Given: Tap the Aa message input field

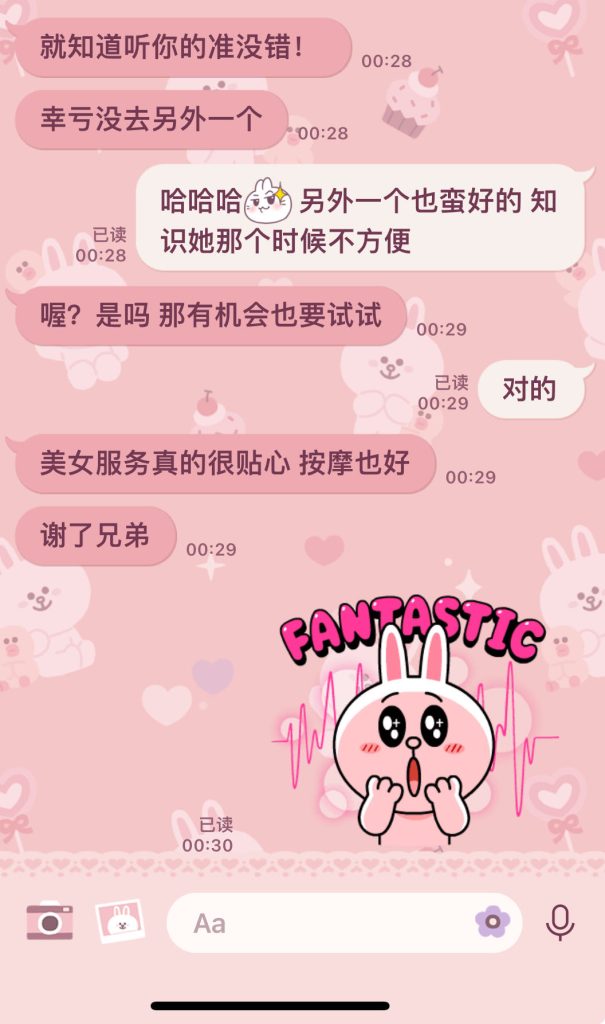Looking at the screenshot, I should click(x=320, y=922).
